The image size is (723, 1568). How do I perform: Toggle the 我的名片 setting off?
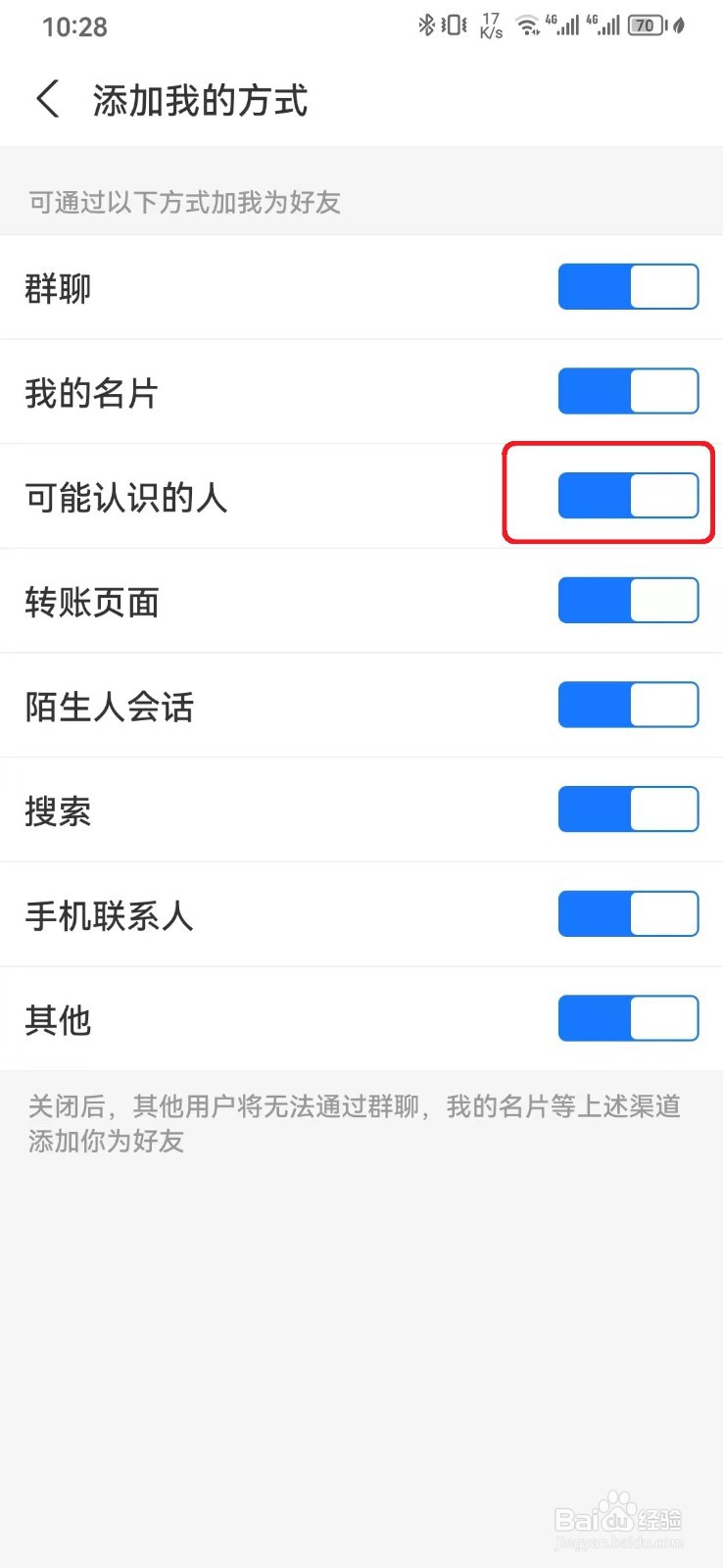click(628, 391)
